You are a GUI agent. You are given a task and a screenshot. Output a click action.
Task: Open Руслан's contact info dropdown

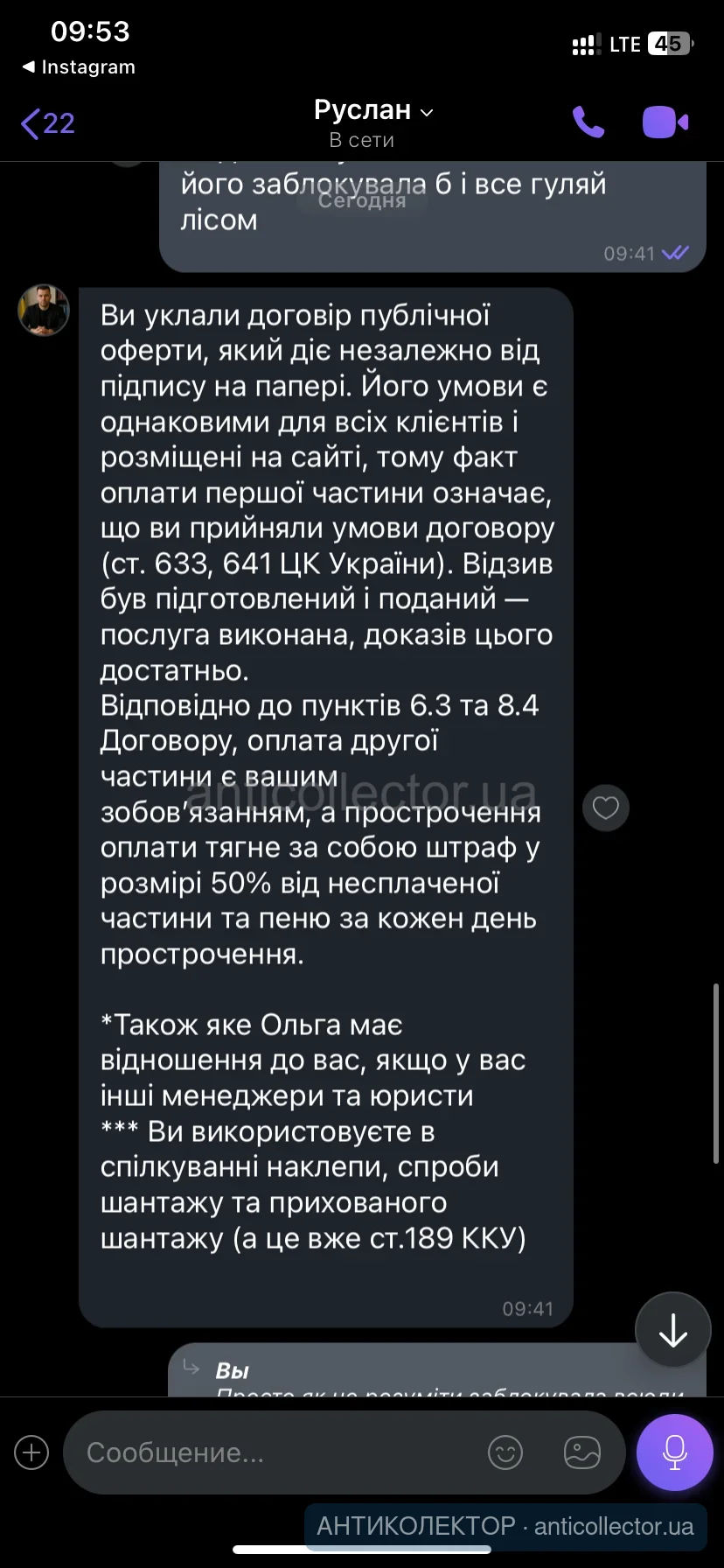pos(372,111)
